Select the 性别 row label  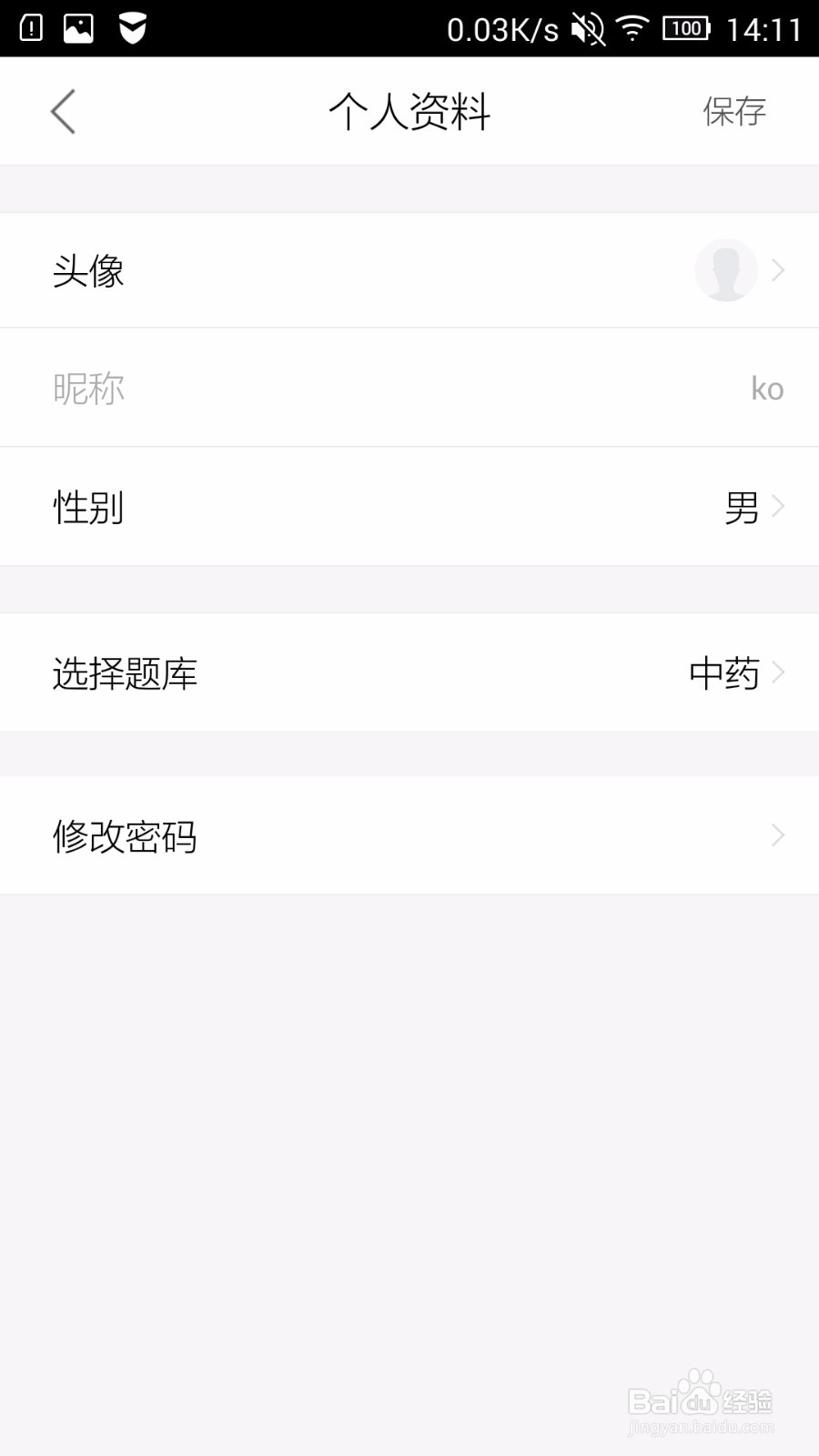tap(86, 508)
